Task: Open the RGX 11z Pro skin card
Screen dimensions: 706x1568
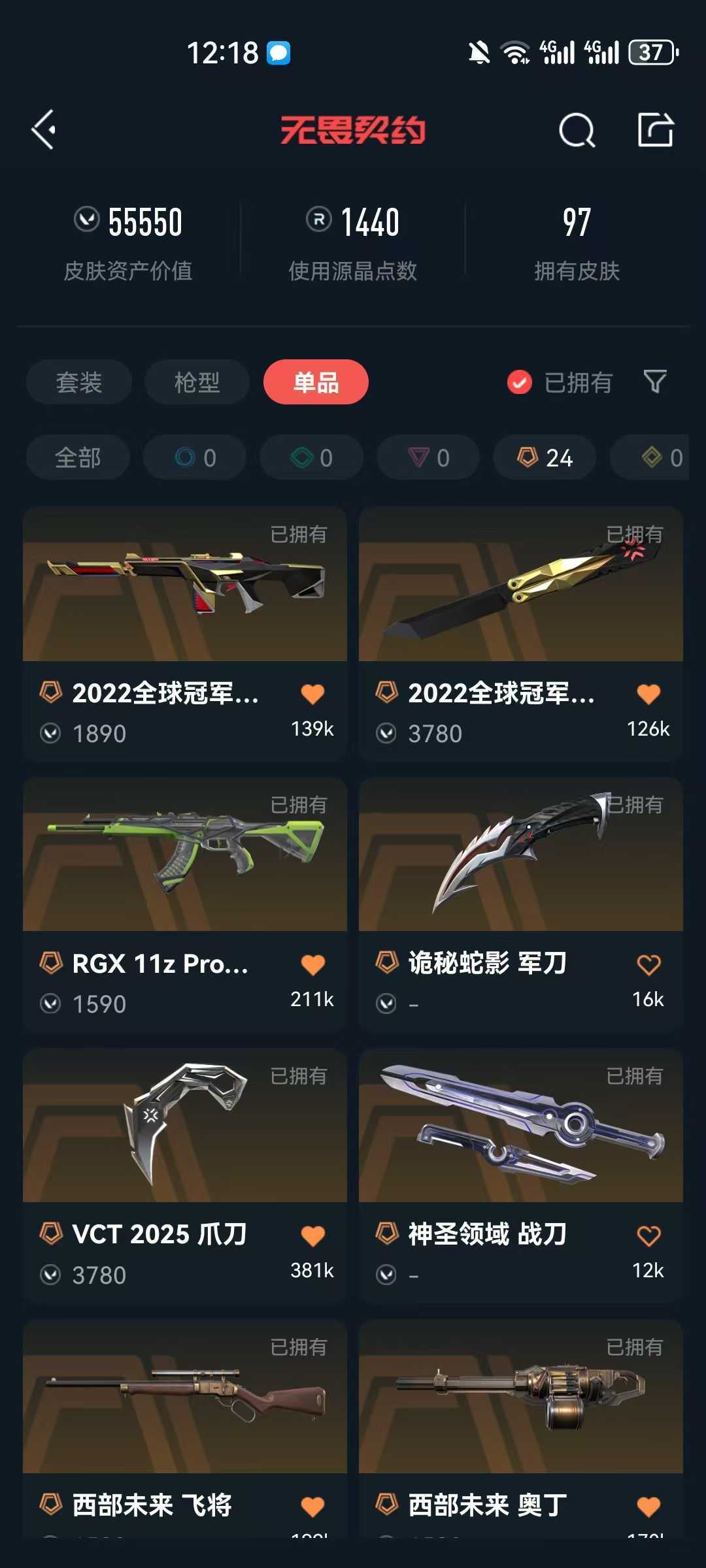Action: (x=185, y=905)
